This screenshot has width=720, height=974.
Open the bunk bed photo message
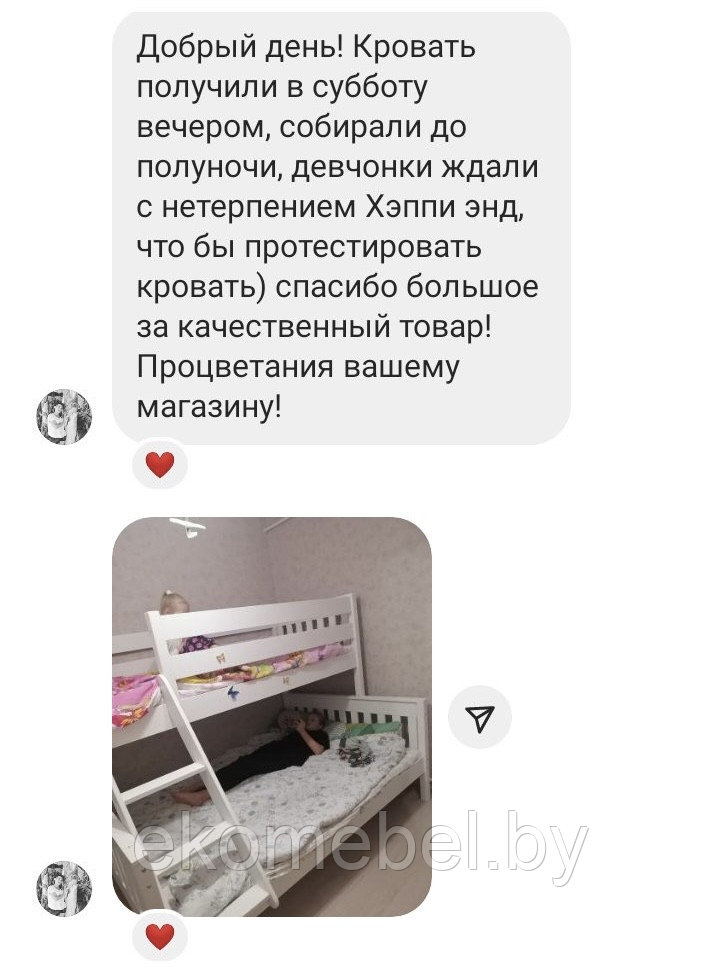pos(272,715)
